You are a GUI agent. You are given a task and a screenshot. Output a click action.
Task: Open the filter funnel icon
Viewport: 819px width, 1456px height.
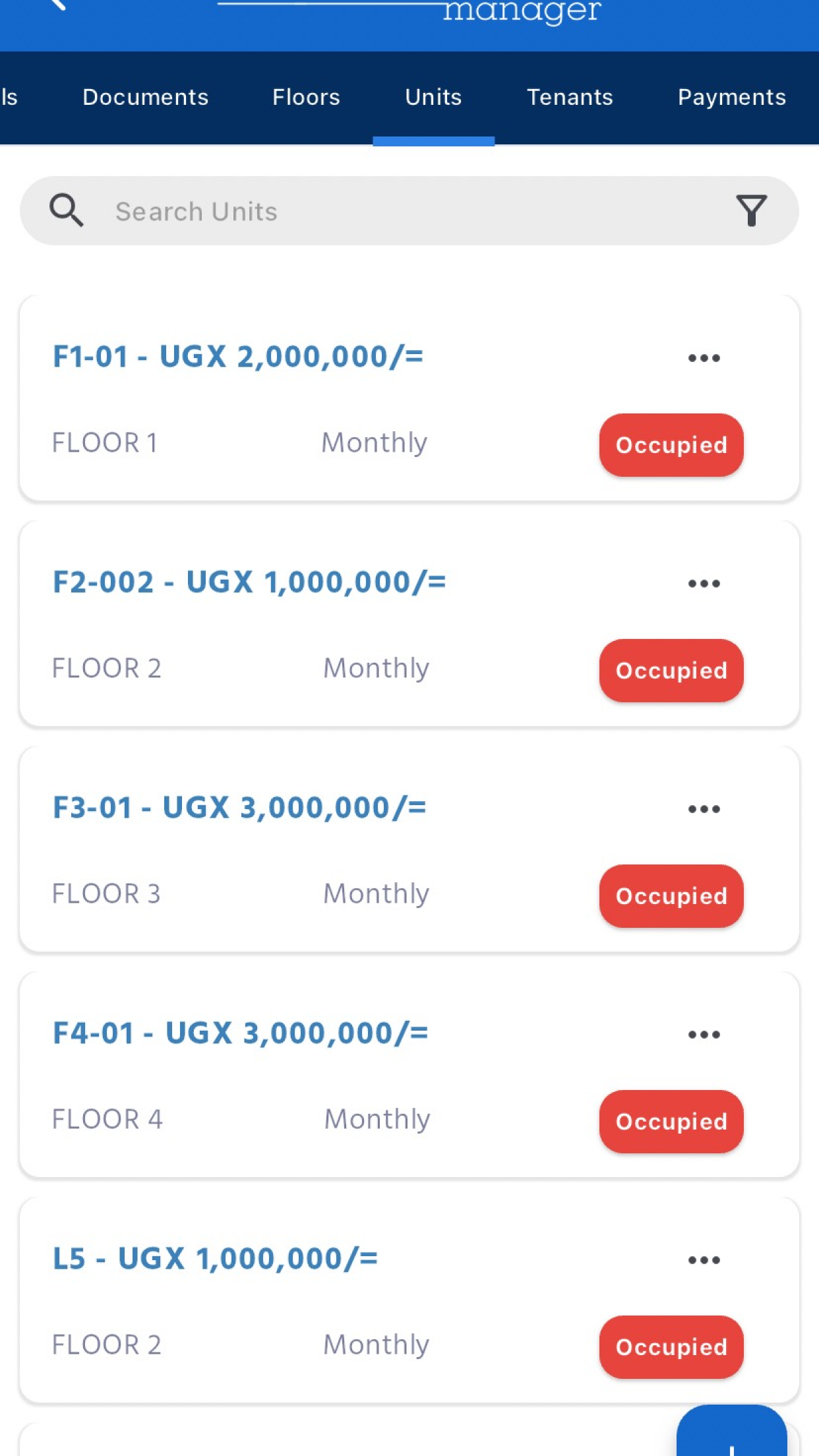pos(751,211)
